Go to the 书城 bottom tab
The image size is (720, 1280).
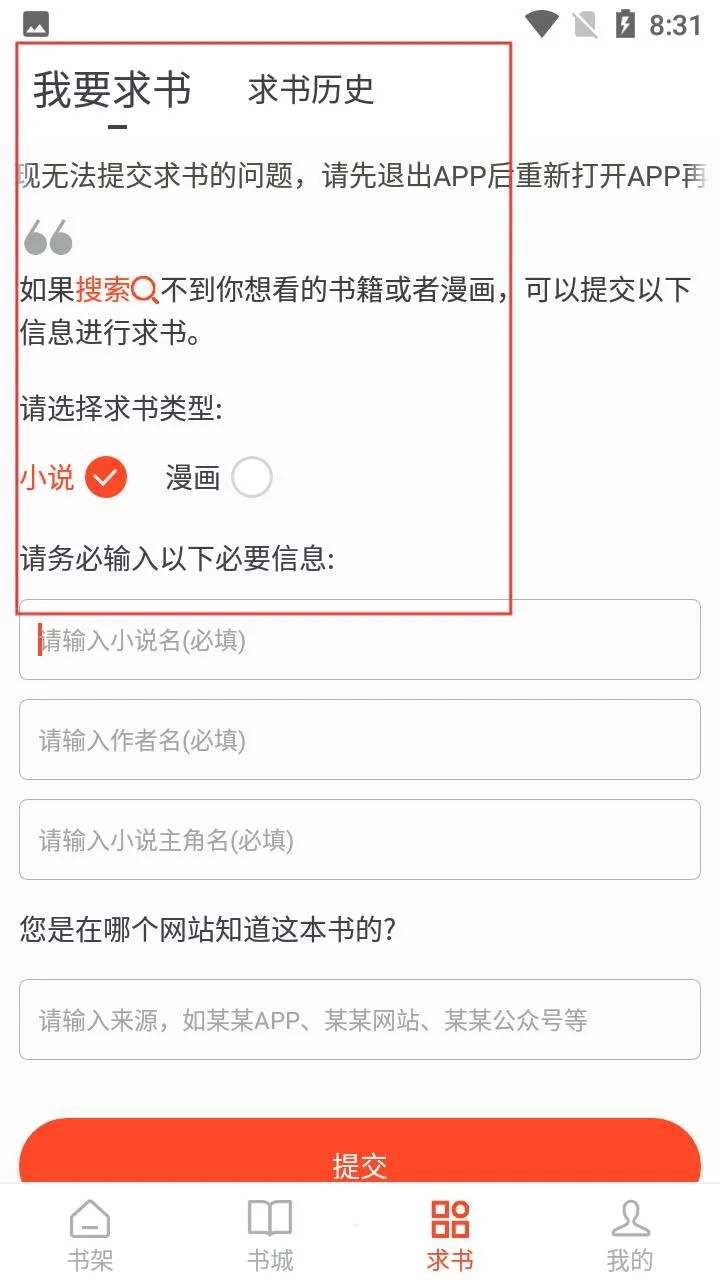[270, 1234]
